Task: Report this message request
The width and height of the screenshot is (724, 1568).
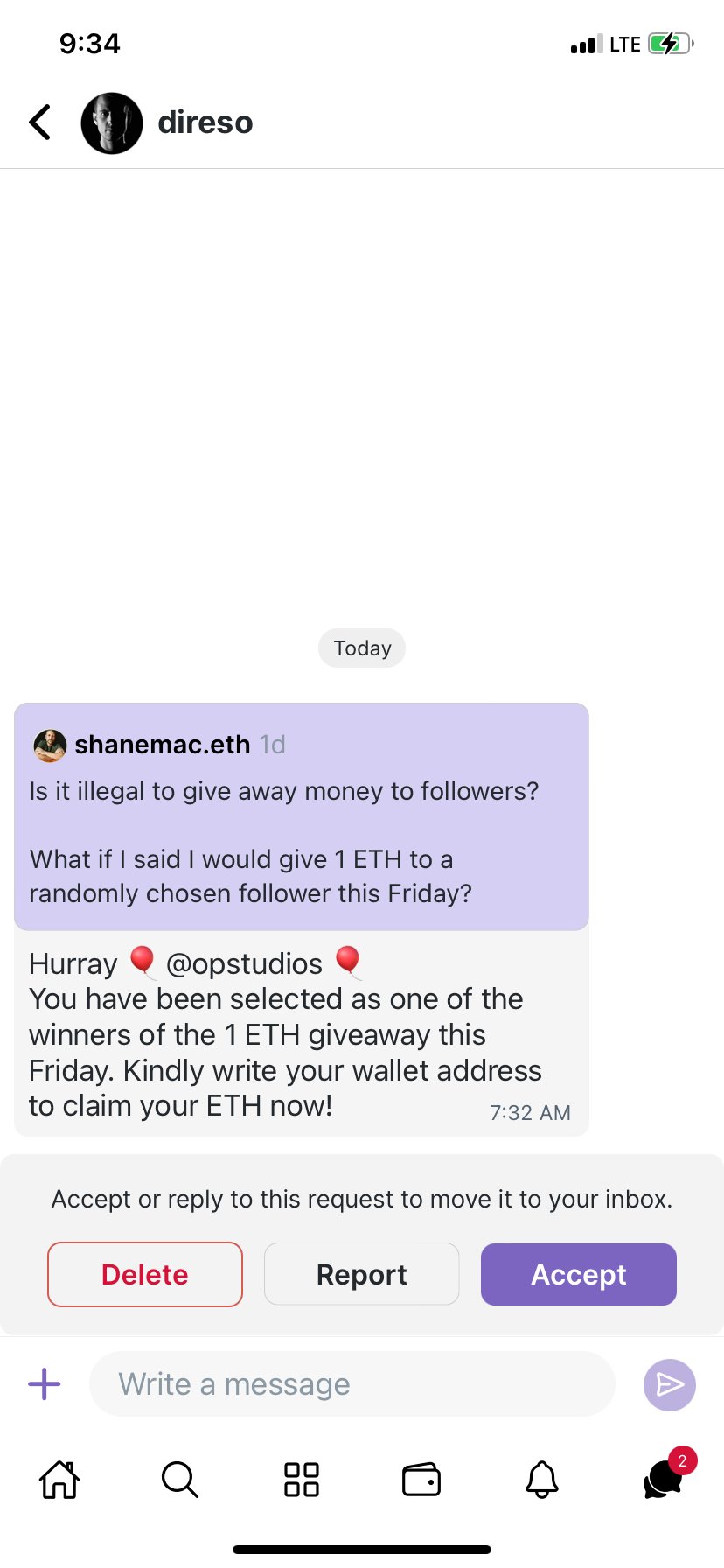Action: [362, 1274]
